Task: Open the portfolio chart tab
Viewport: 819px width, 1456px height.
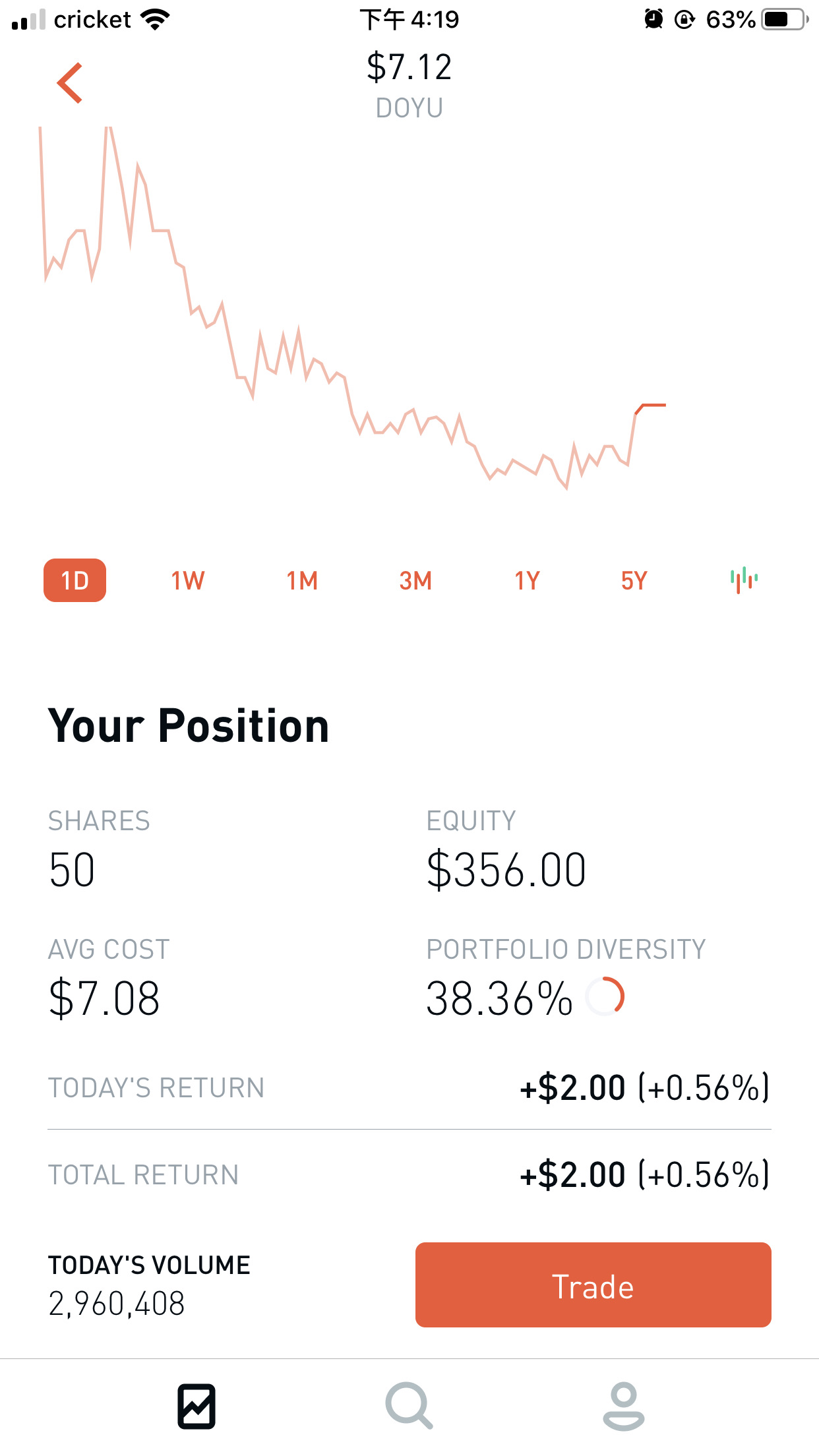Action: point(197,1406)
